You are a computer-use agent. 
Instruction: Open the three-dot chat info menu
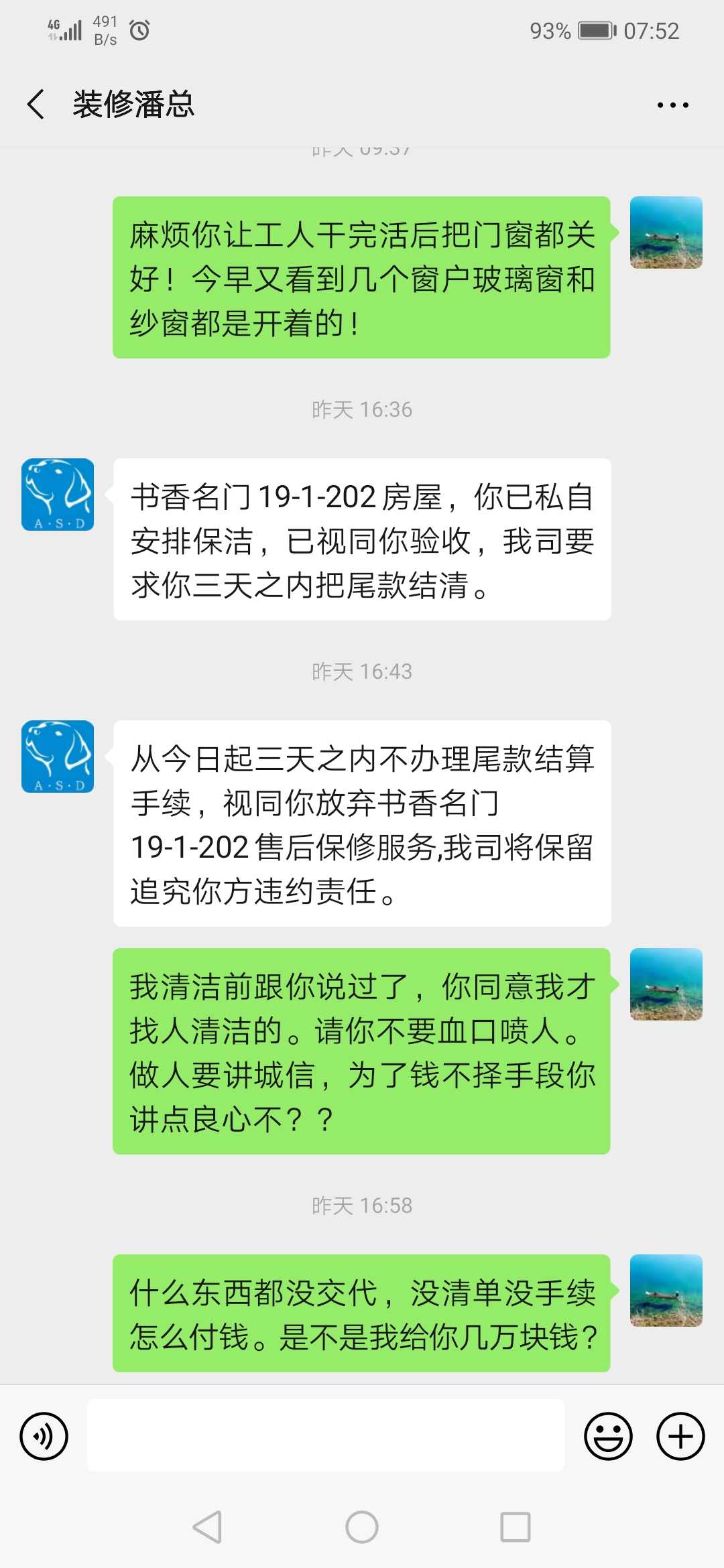point(672,105)
